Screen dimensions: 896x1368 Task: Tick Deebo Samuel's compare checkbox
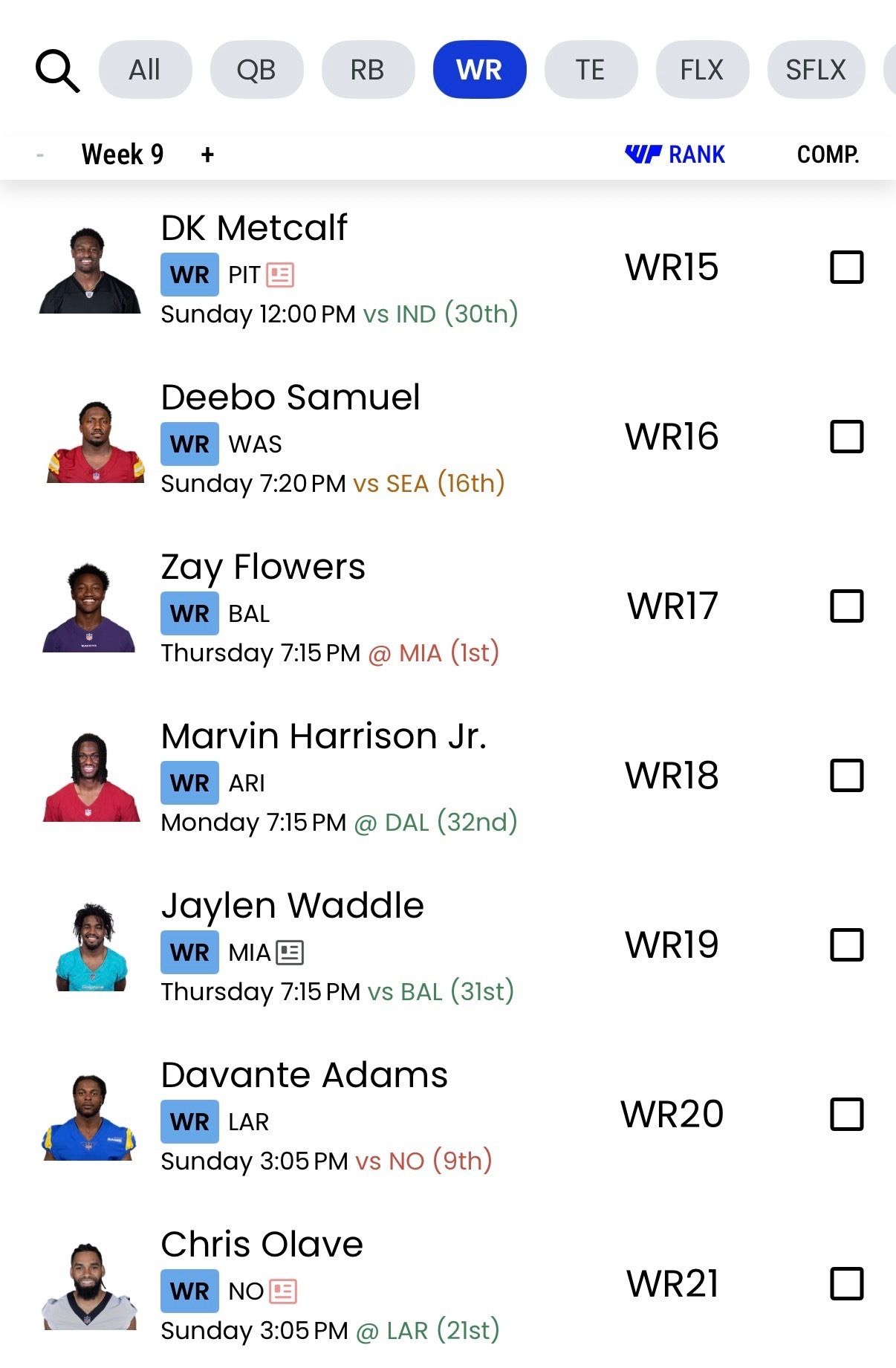[x=846, y=437]
